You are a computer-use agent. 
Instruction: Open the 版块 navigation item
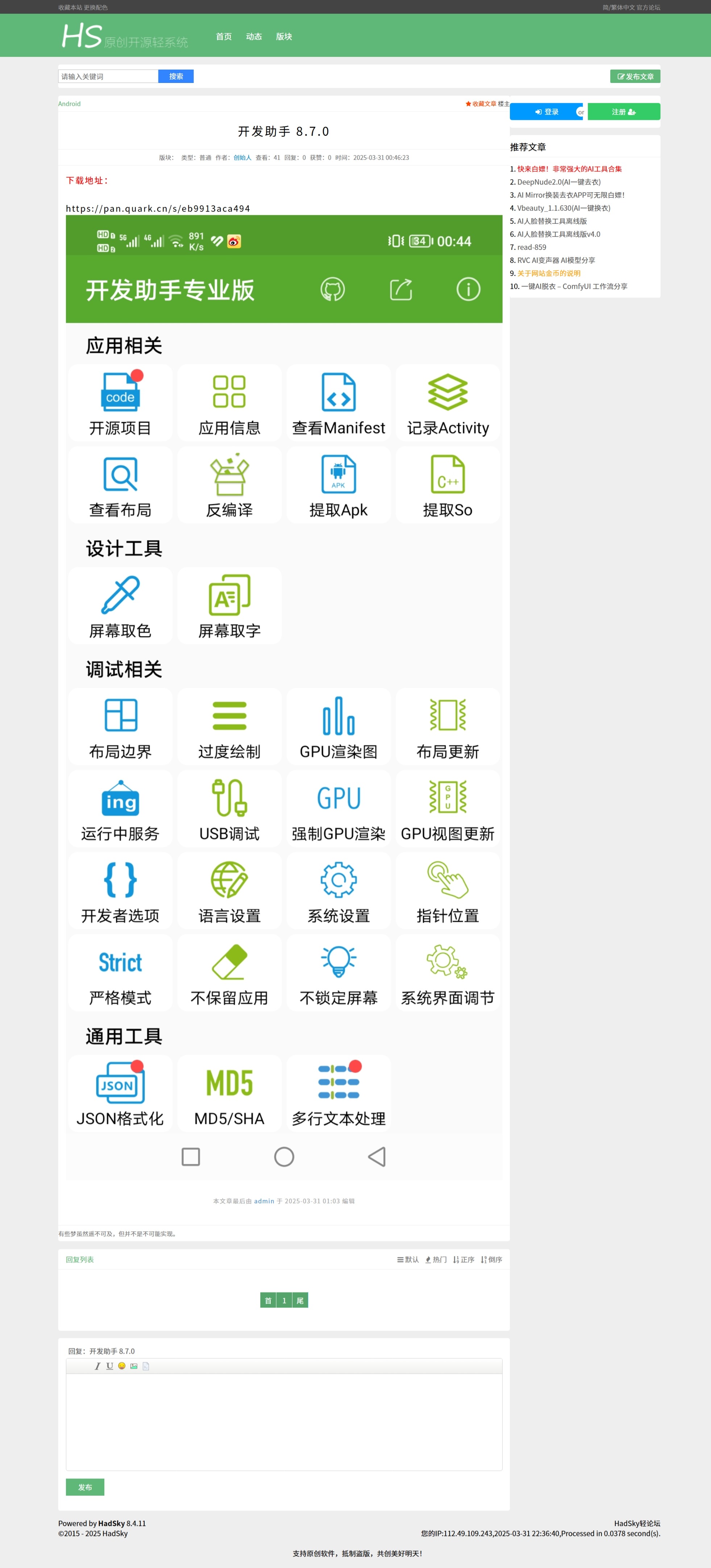284,37
